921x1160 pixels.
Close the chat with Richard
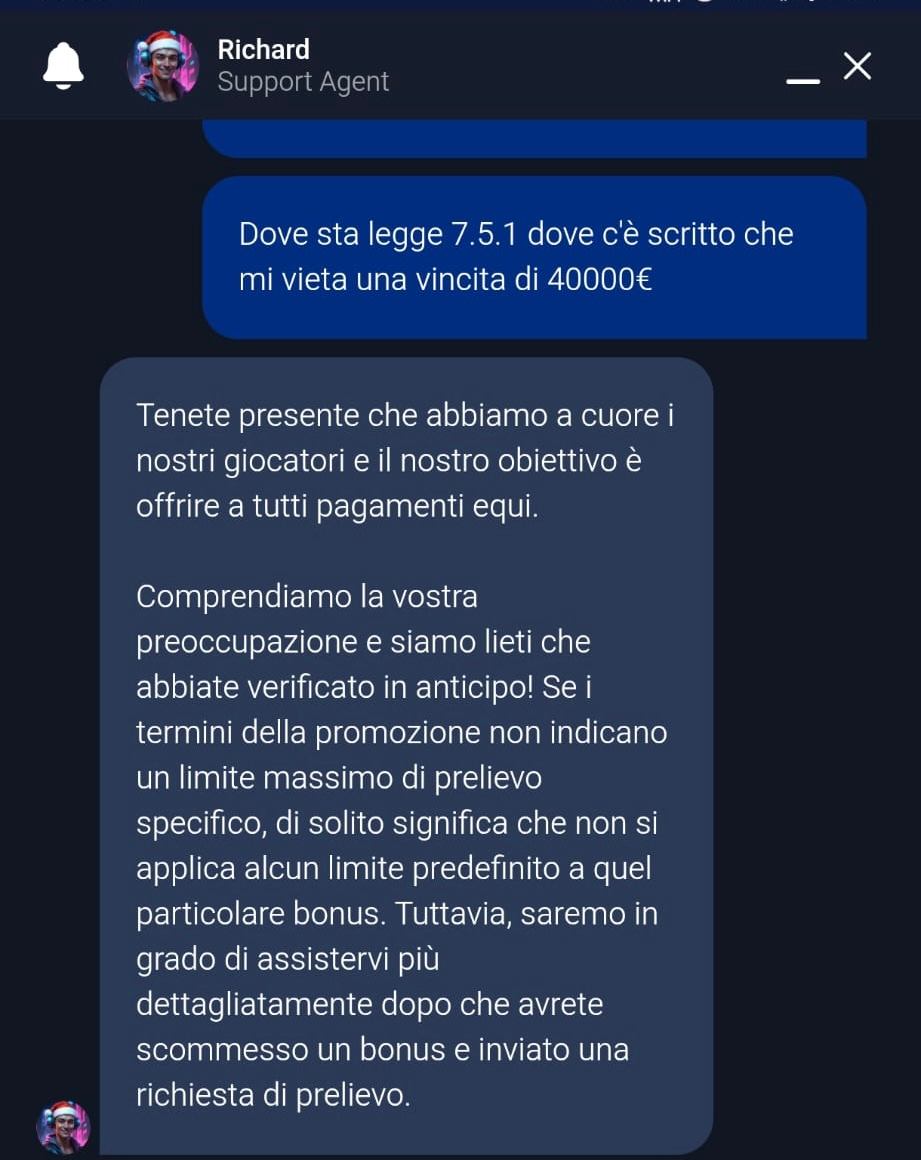click(857, 67)
